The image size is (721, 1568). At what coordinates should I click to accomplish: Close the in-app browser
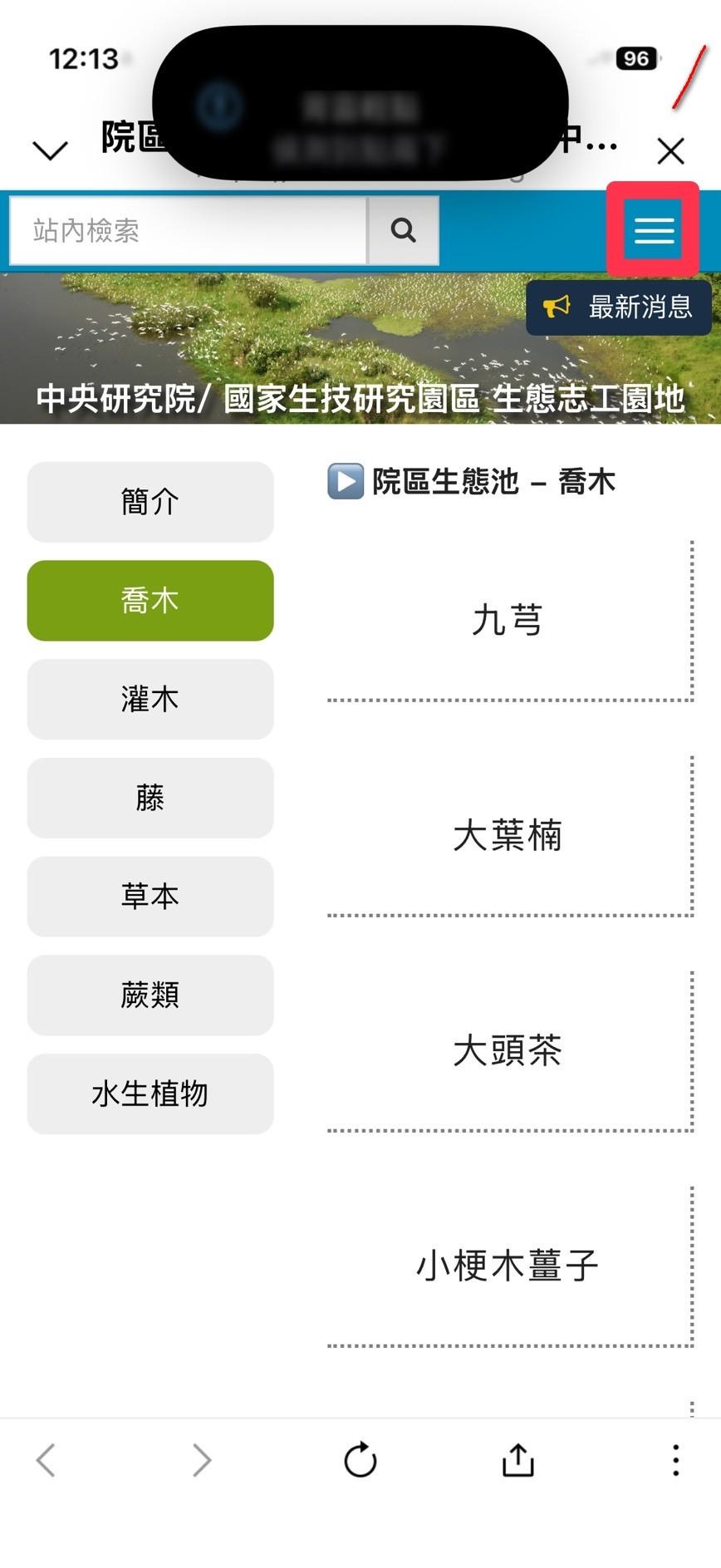pyautogui.click(x=670, y=151)
